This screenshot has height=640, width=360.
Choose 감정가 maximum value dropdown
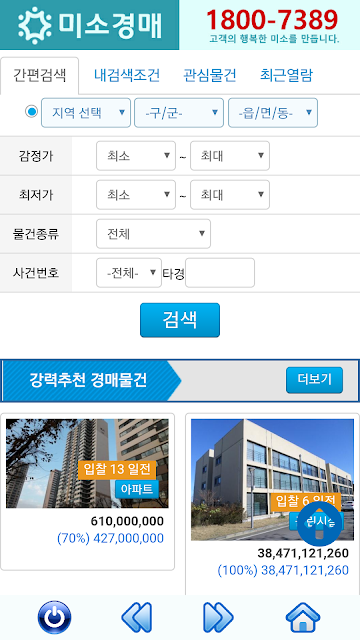pyautogui.click(x=230, y=156)
